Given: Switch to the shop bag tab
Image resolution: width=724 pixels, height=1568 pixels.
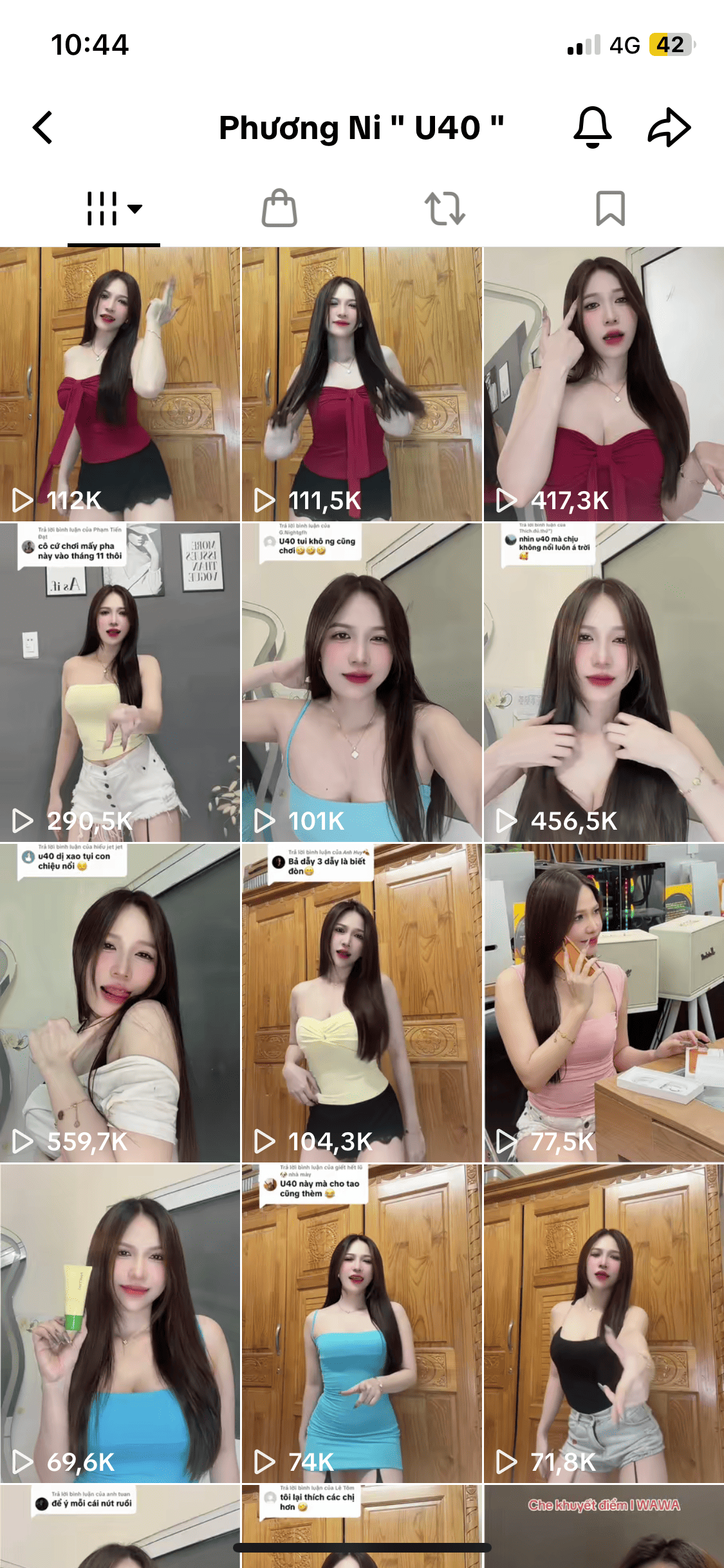Looking at the screenshot, I should click(x=279, y=209).
